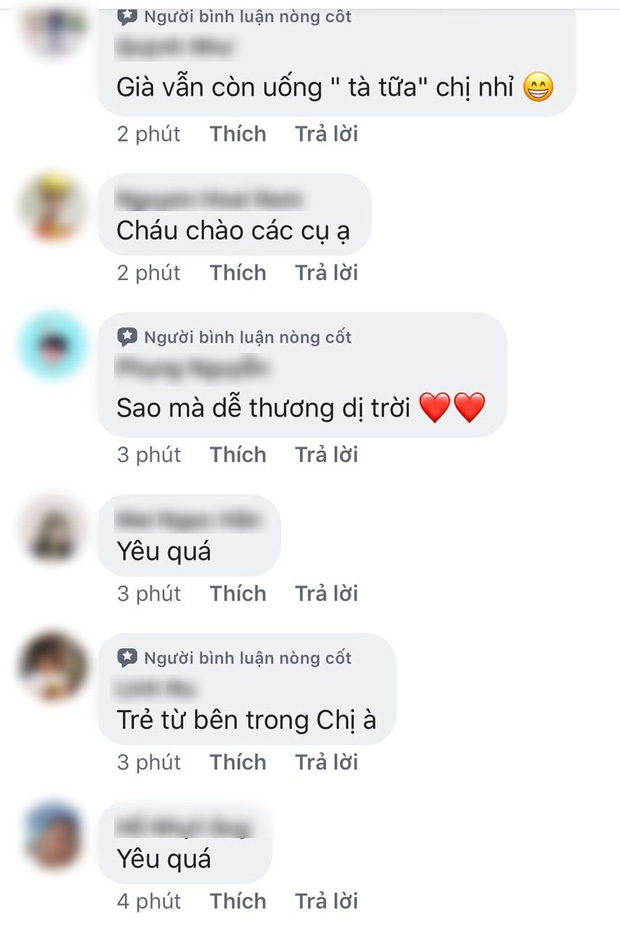The height and width of the screenshot is (929, 620).
Task: Reply to "Cháu chào các cụ ạ"
Action: 326,273
